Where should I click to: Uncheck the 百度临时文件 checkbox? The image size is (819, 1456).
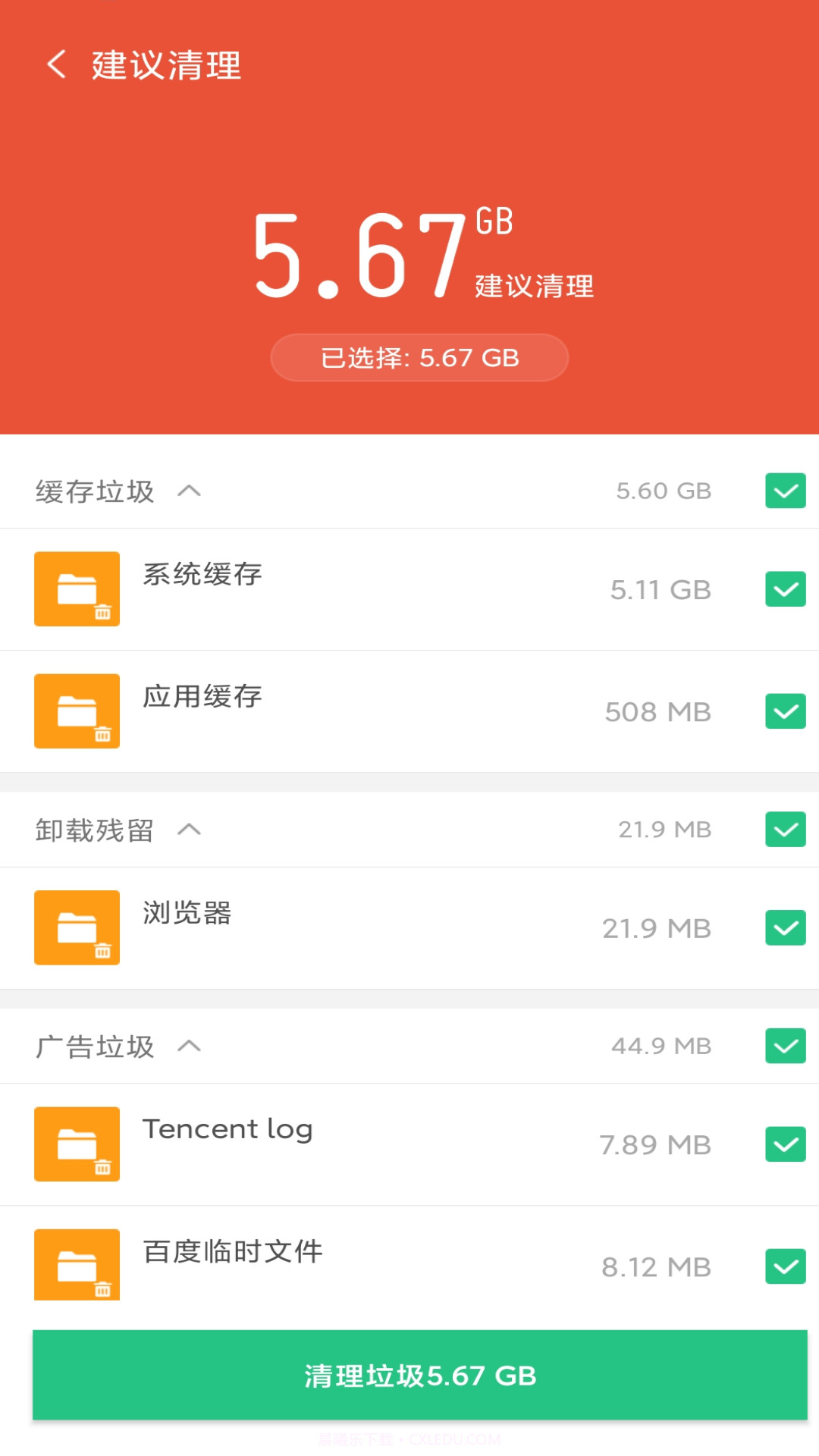click(785, 1265)
